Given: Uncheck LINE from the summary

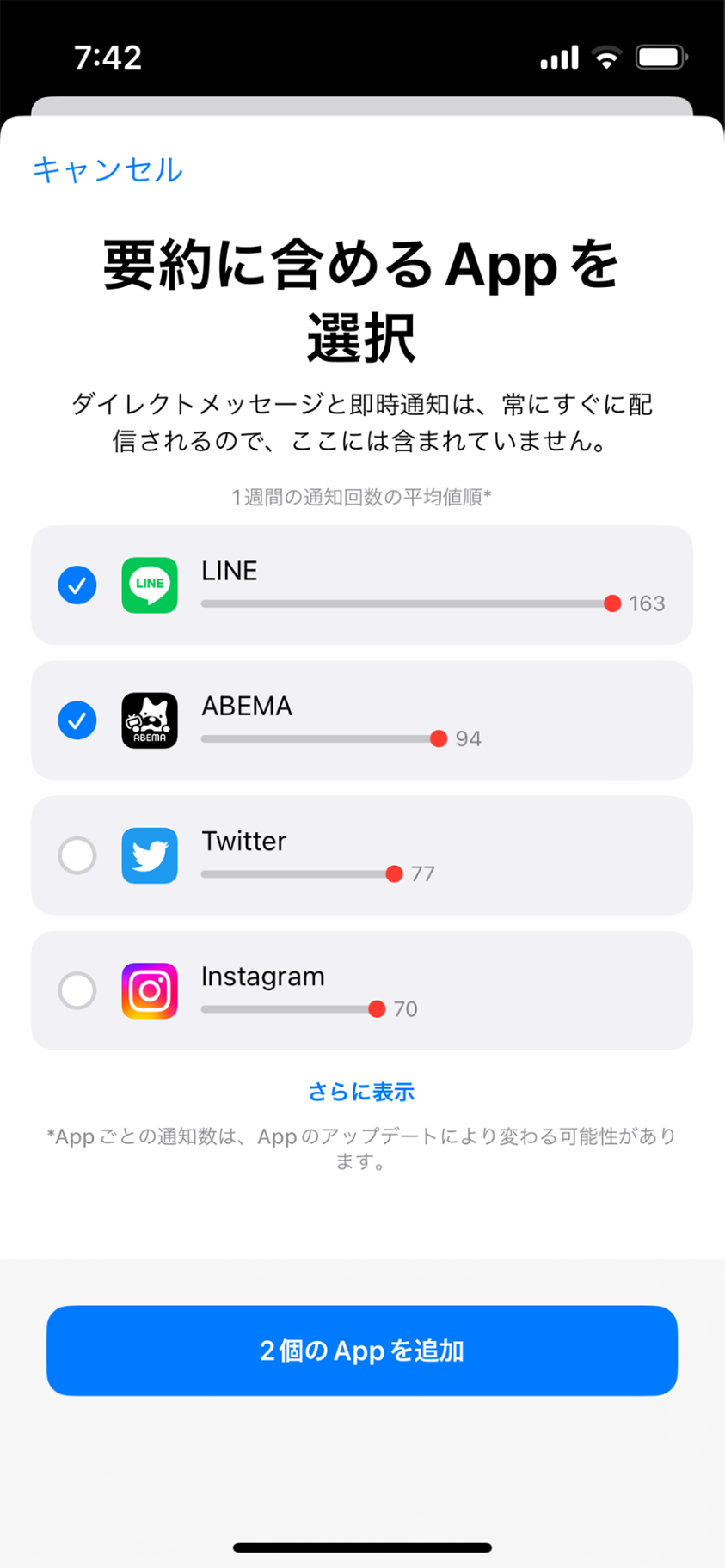Looking at the screenshot, I should 77,585.
